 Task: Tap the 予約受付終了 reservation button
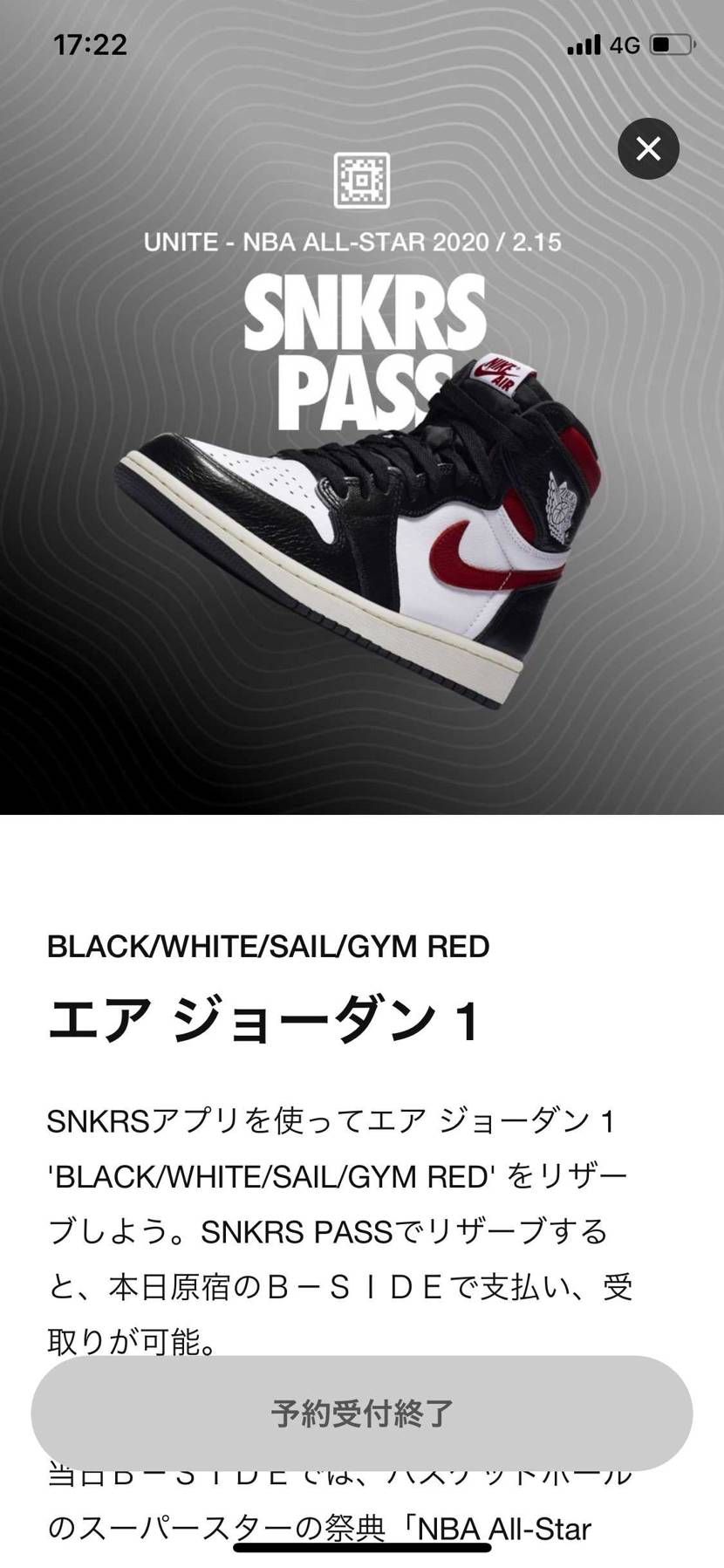(362, 1413)
